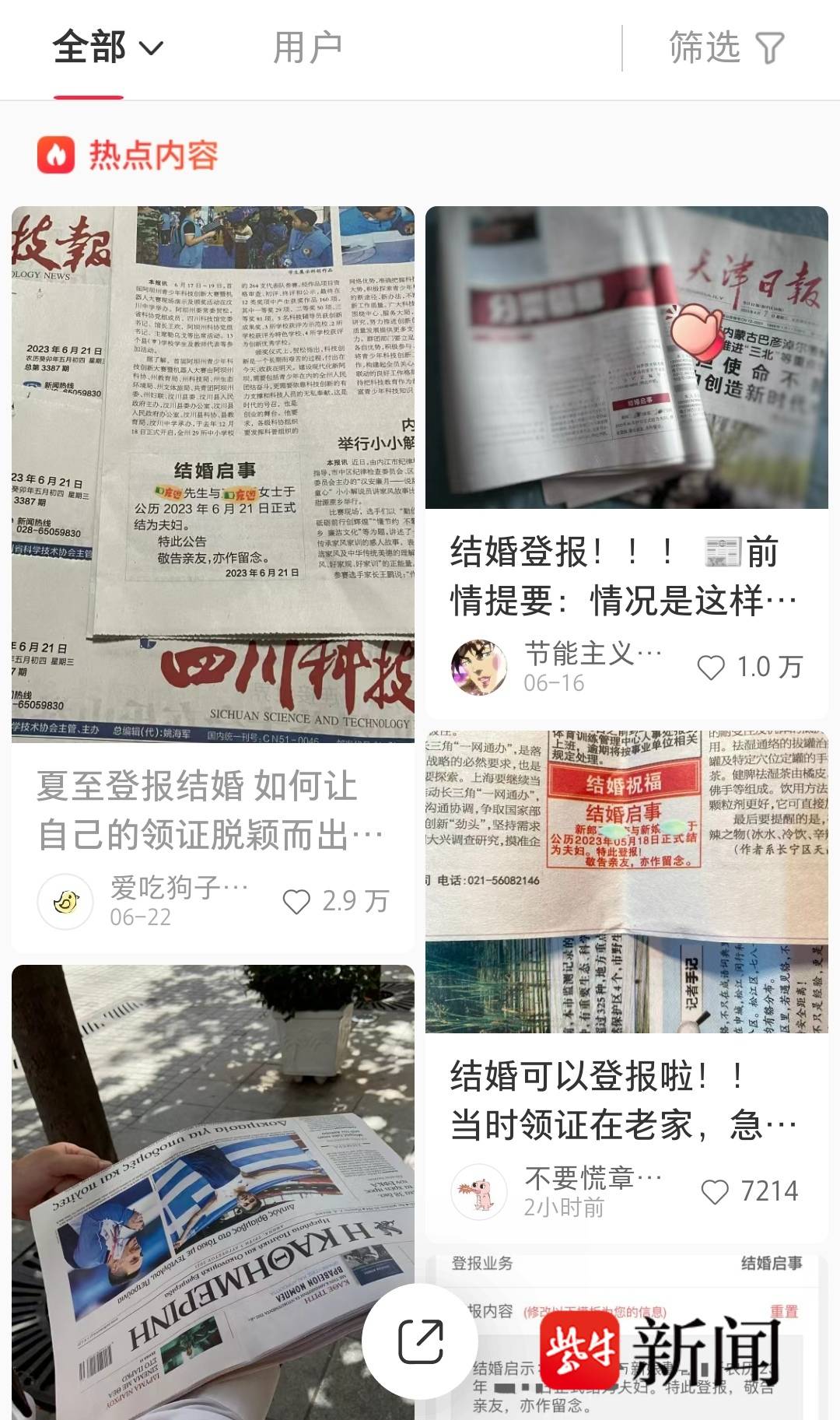The image size is (840, 1420).
Task: Open the post 结婚登报！！！ 前情提要
Action: [625, 576]
